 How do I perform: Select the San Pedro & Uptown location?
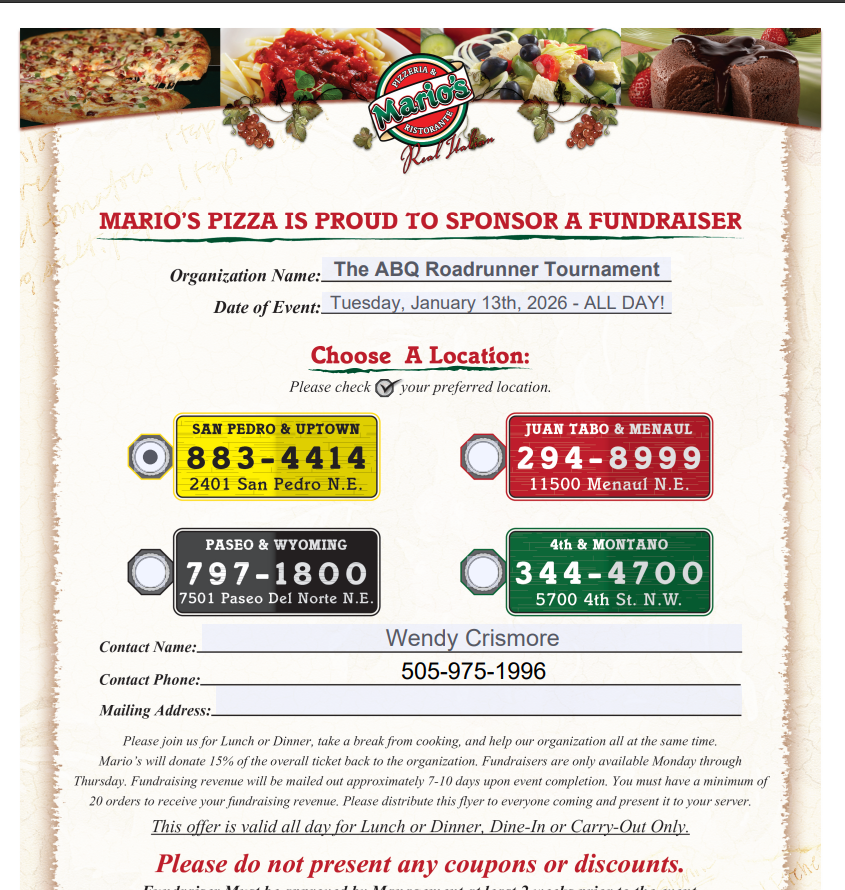[x=150, y=457]
